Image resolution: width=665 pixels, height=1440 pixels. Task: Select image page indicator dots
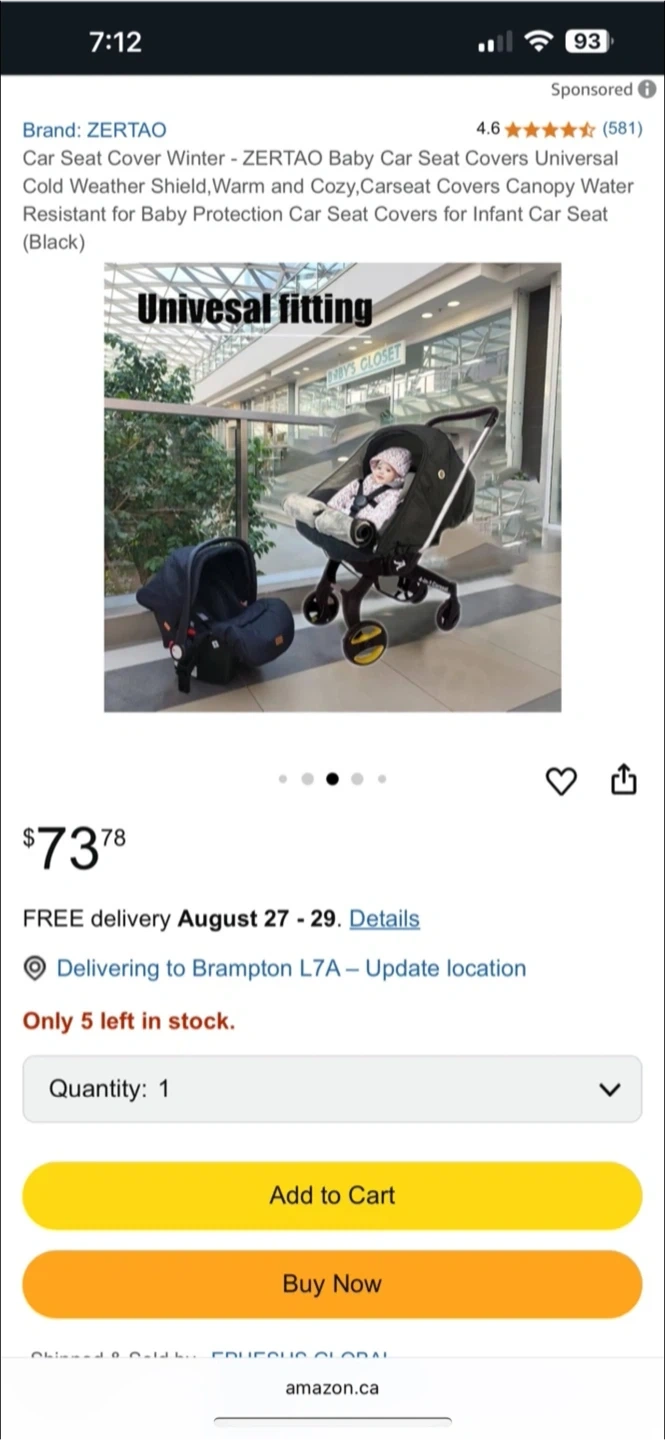[x=332, y=779]
